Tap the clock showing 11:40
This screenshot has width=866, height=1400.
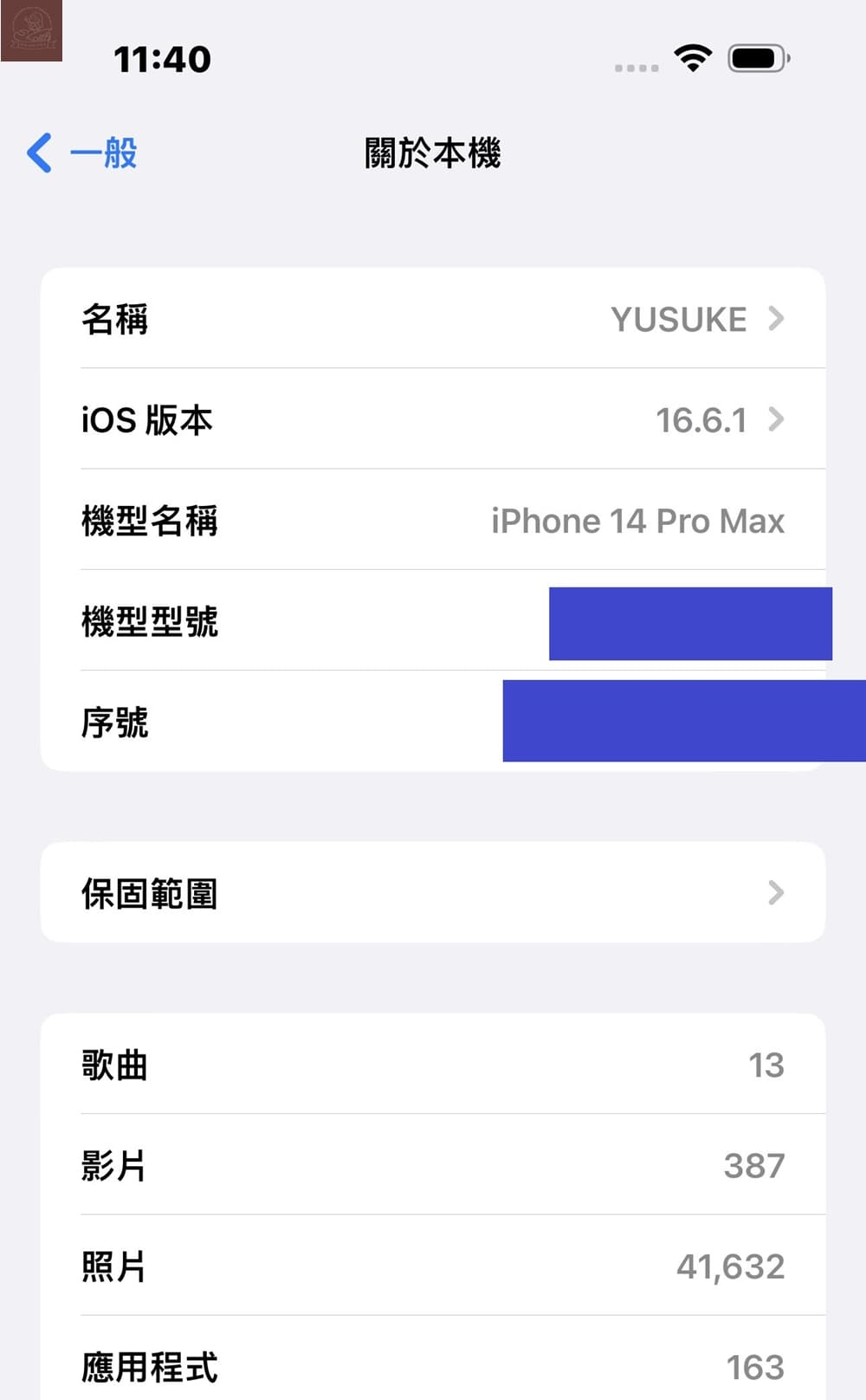click(x=161, y=58)
